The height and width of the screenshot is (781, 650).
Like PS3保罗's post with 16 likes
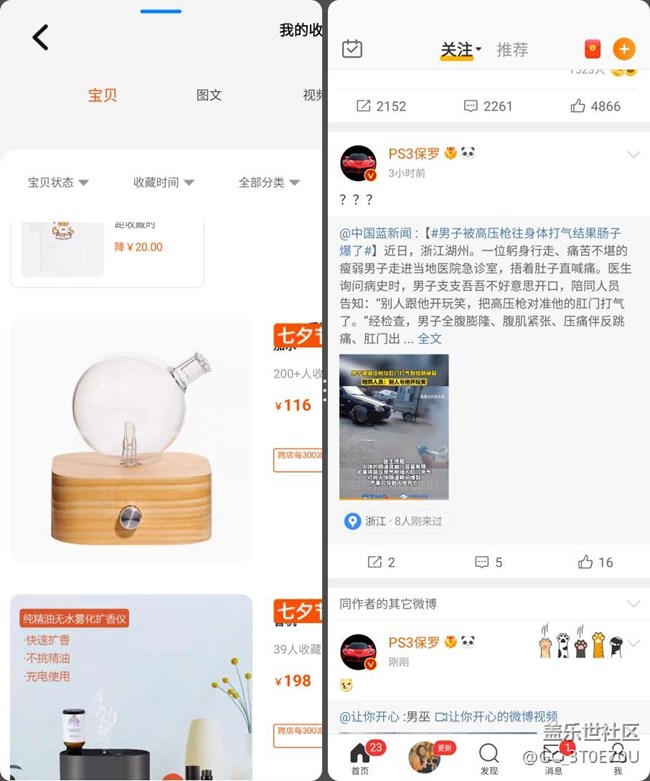pos(595,562)
